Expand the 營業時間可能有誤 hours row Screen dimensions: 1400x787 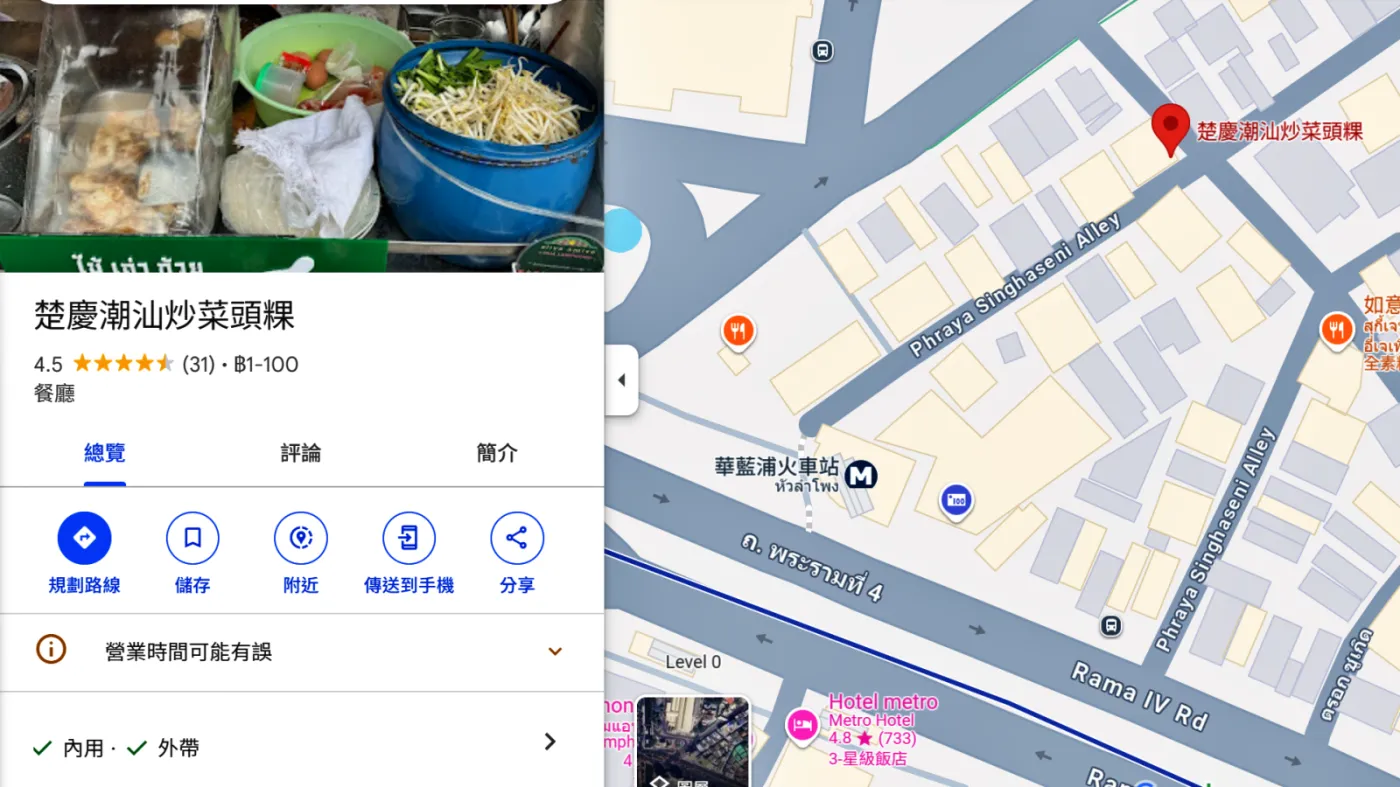[x=300, y=652]
